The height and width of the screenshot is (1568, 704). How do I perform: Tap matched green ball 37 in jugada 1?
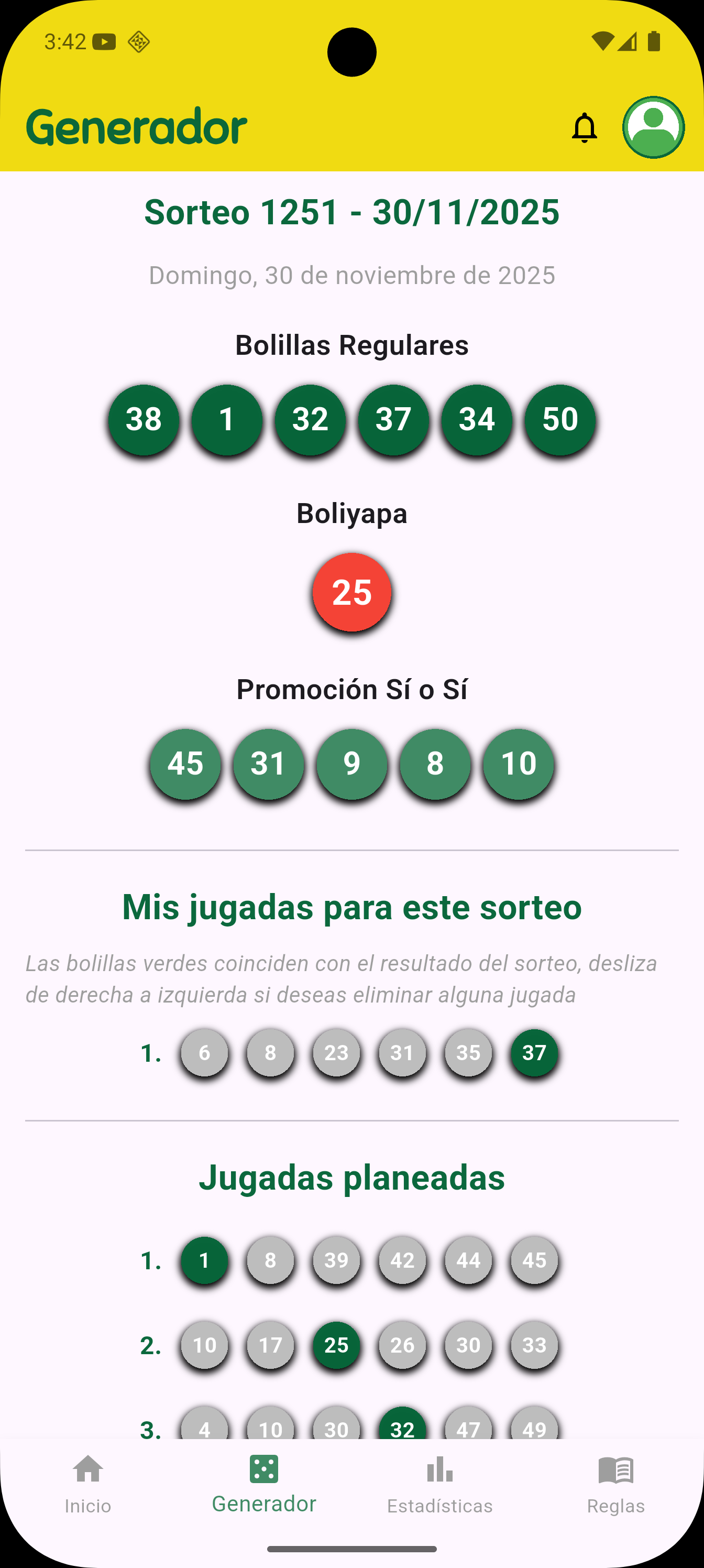click(x=533, y=1052)
